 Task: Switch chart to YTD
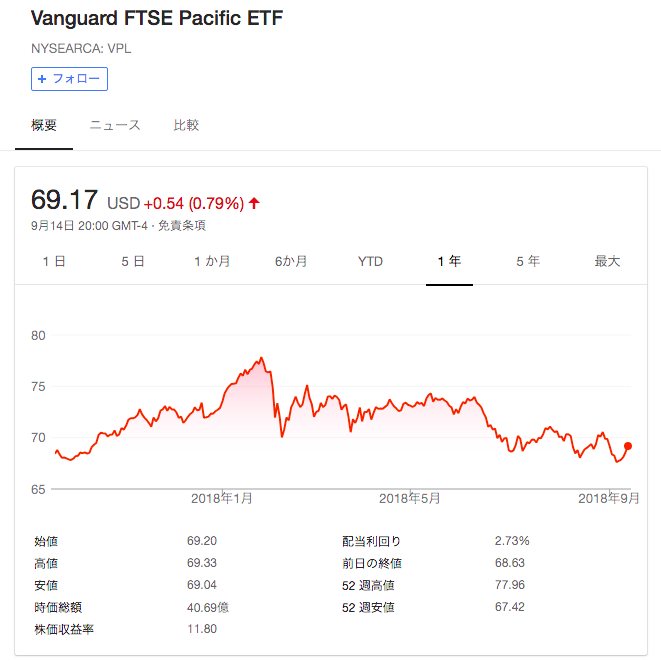click(370, 261)
